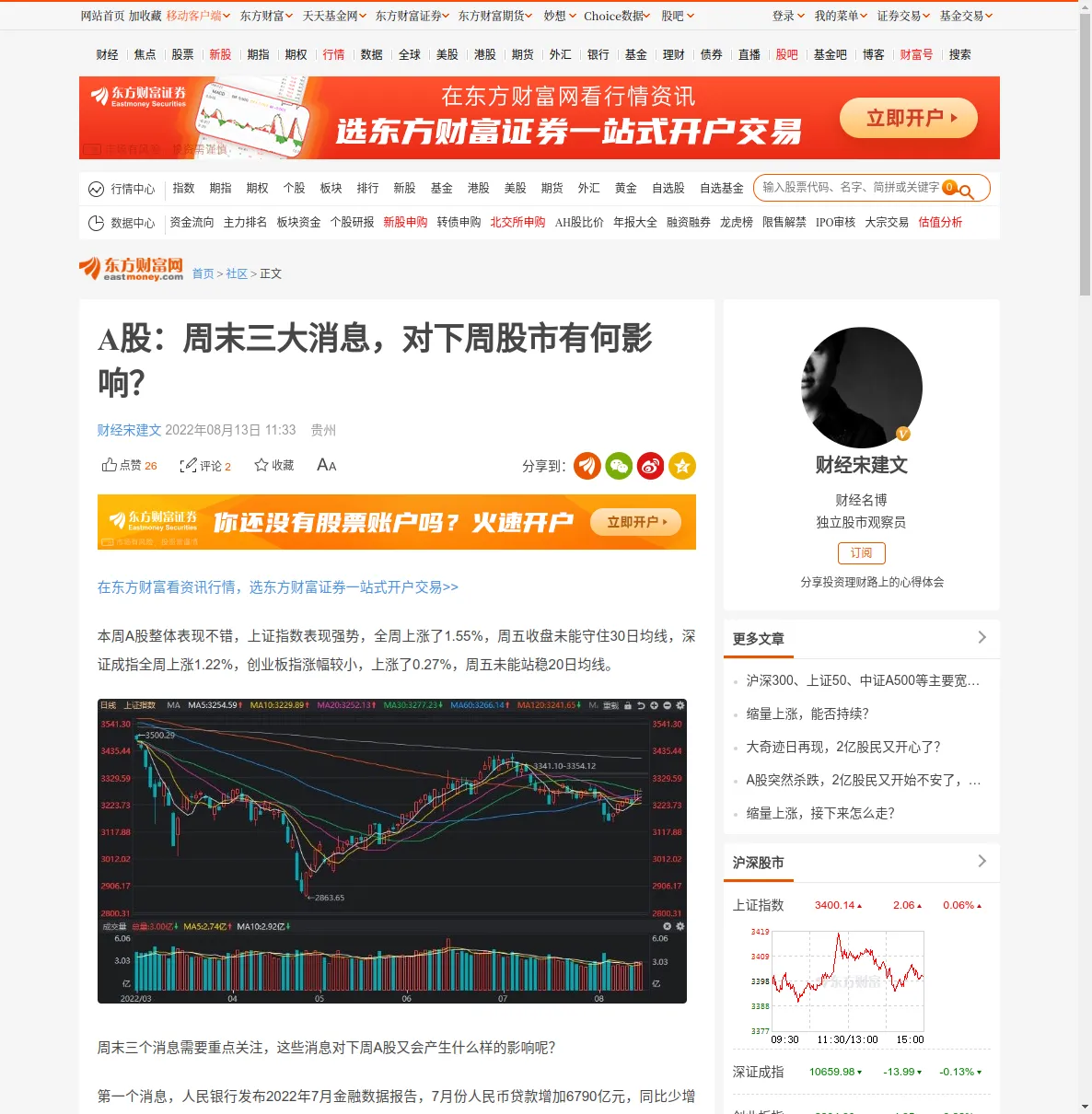
Task: Open the 资金流向 data link
Action: (x=192, y=223)
